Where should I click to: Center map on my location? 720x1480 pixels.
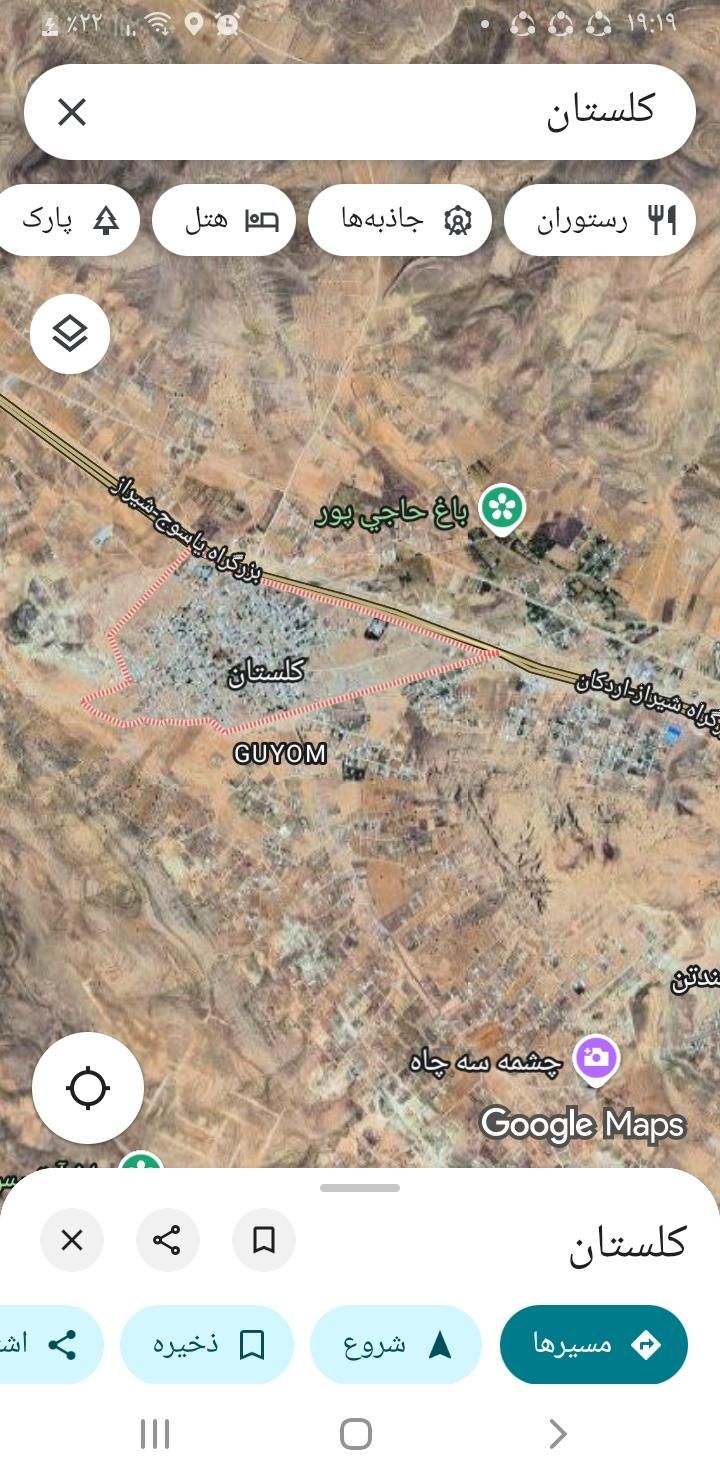coord(88,1088)
